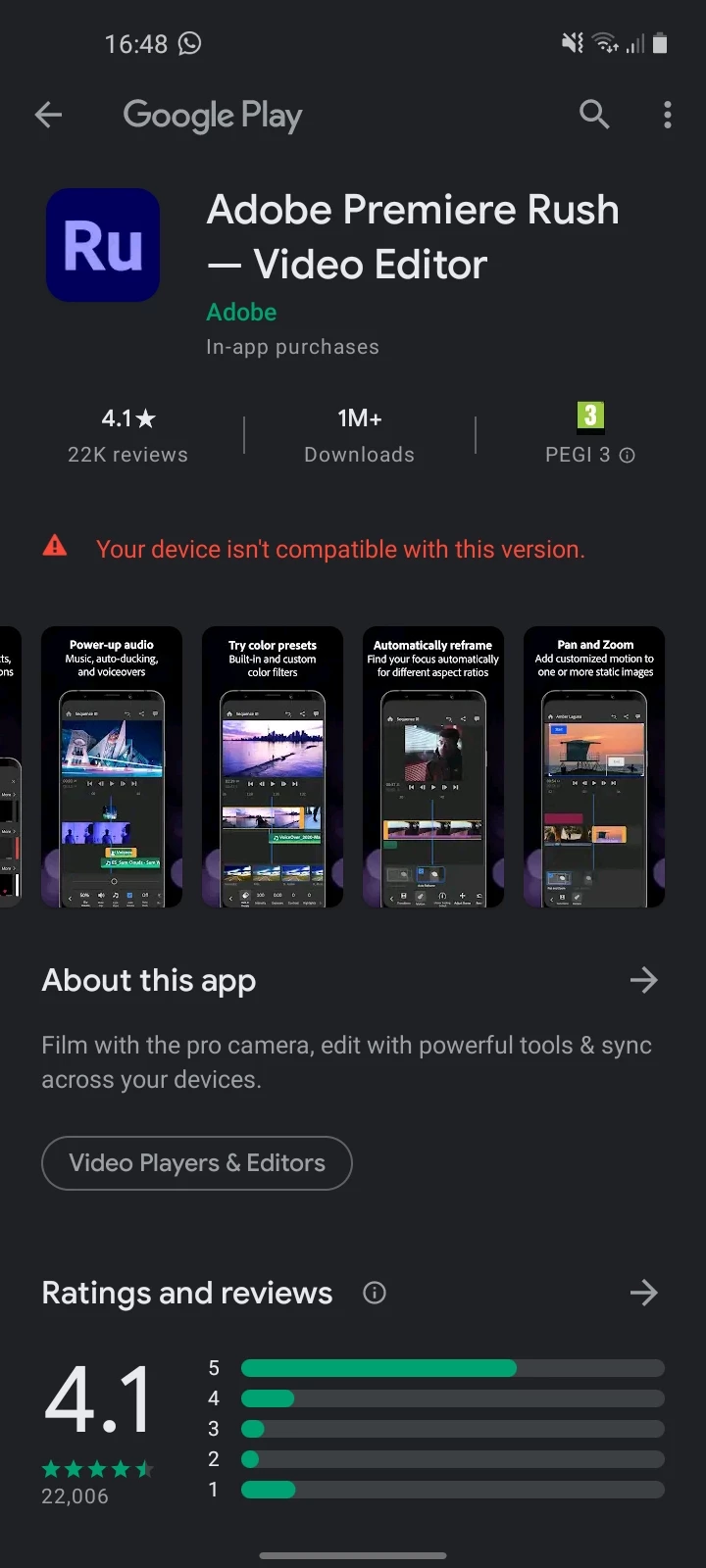The height and width of the screenshot is (1568, 706).
Task: Show Ratings and reviews info icon
Action: click(375, 1293)
